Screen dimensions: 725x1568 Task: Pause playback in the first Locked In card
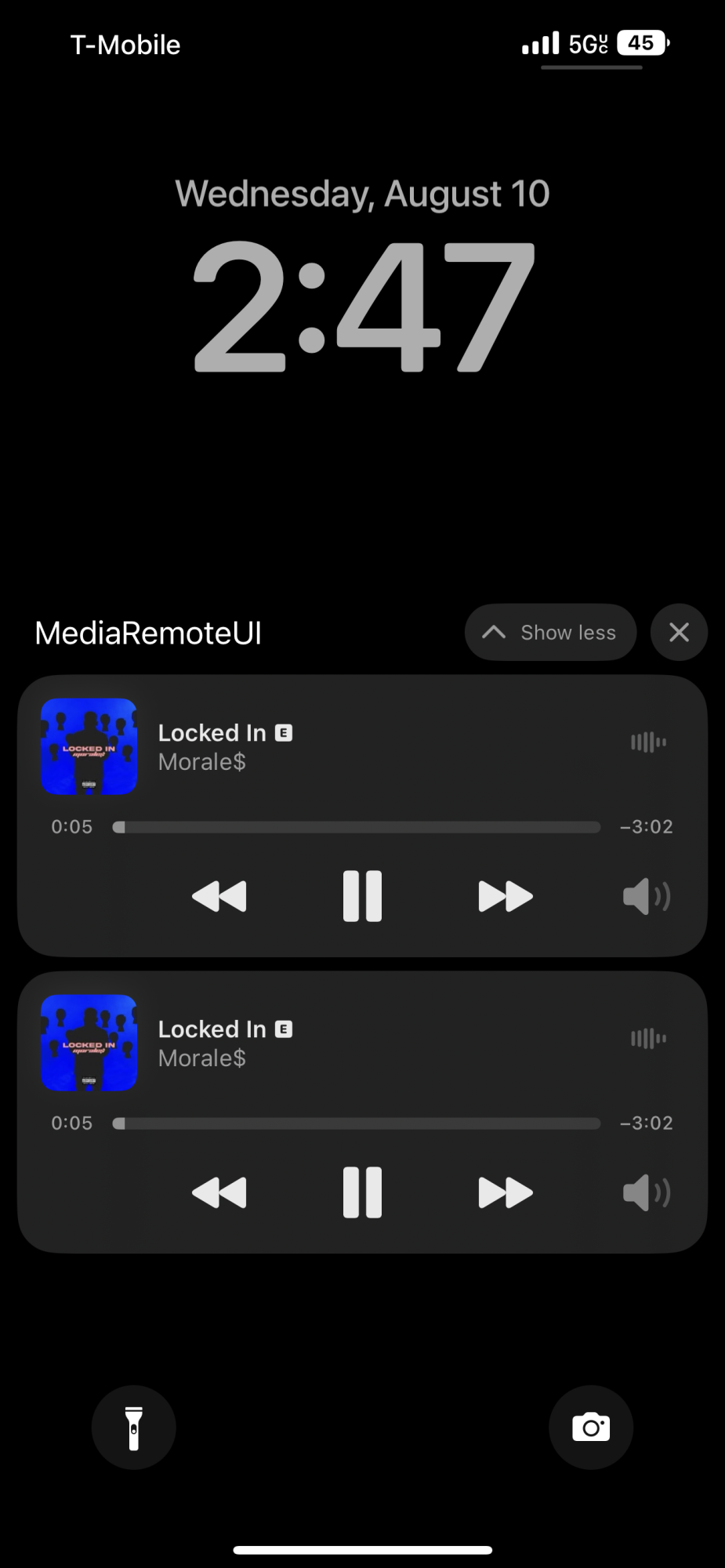362,896
